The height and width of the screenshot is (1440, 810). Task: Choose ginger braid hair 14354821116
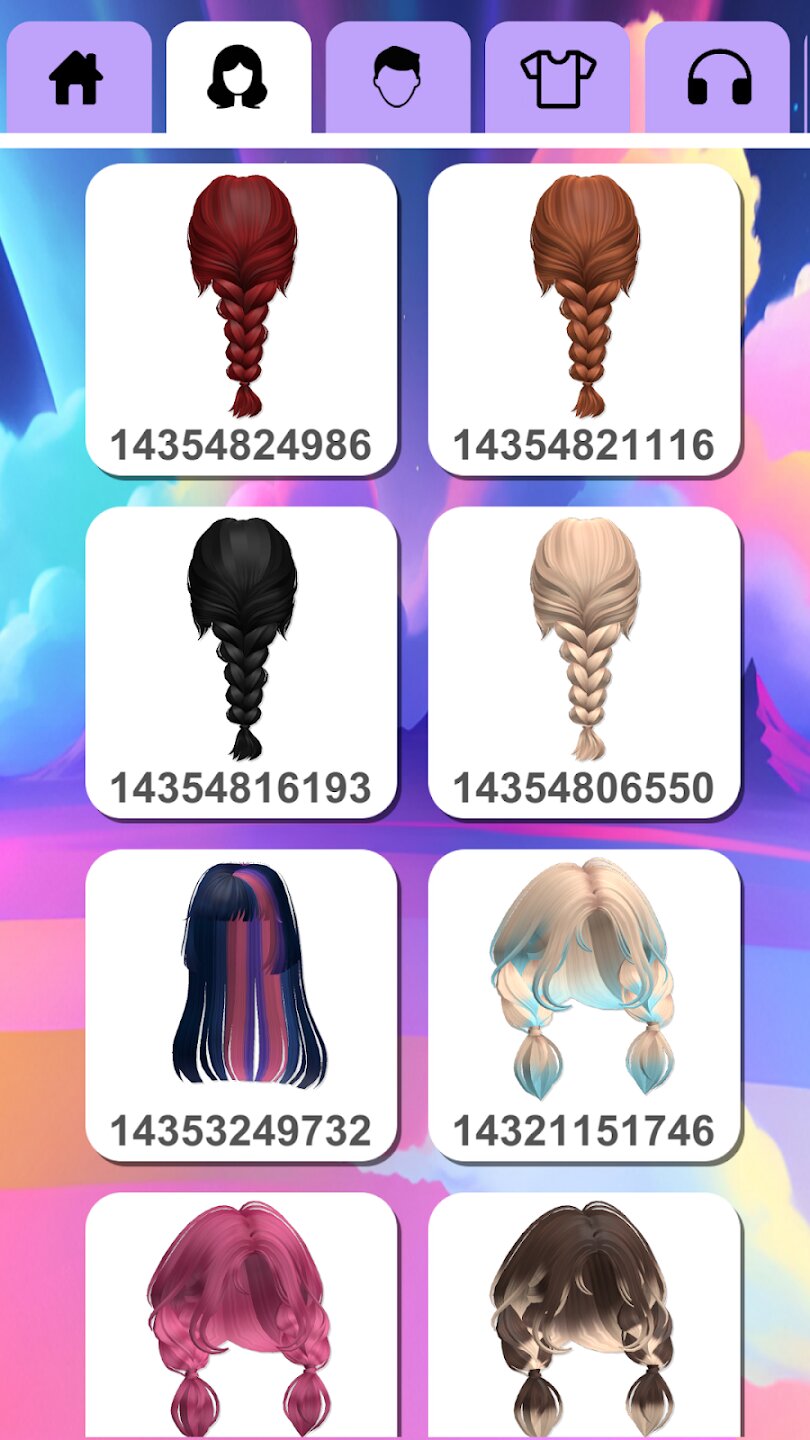point(584,320)
